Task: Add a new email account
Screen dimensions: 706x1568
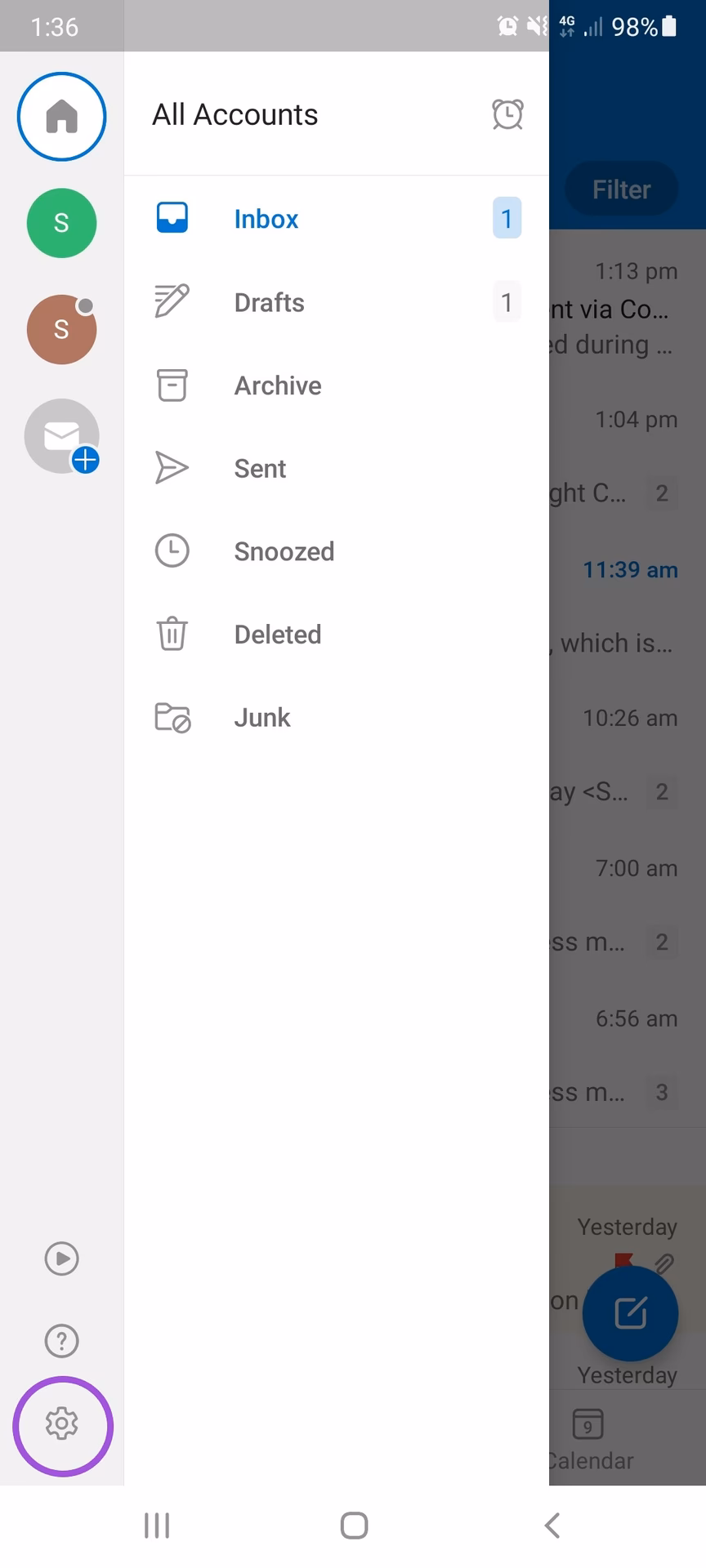Action: 61,436
